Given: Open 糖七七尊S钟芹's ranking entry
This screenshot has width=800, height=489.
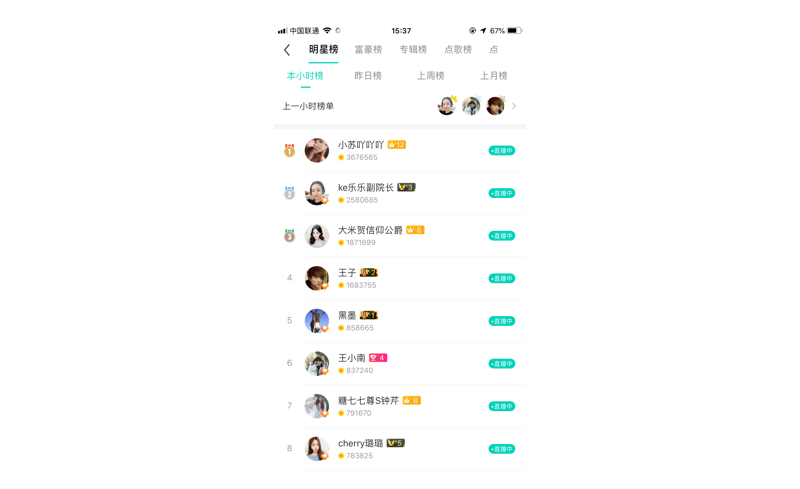Looking at the screenshot, I should [400, 406].
